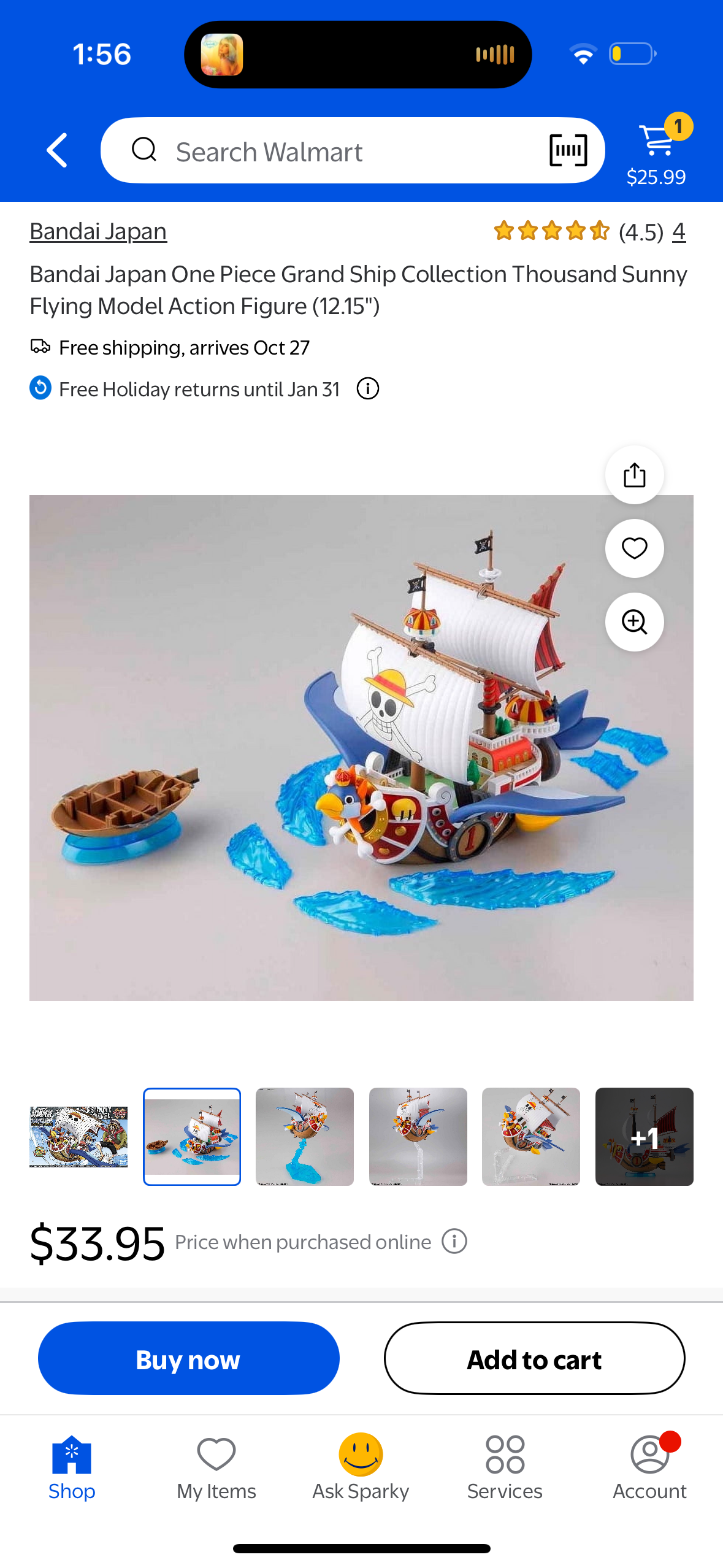
Task: Show info about Free Holiday returns
Action: point(368,388)
